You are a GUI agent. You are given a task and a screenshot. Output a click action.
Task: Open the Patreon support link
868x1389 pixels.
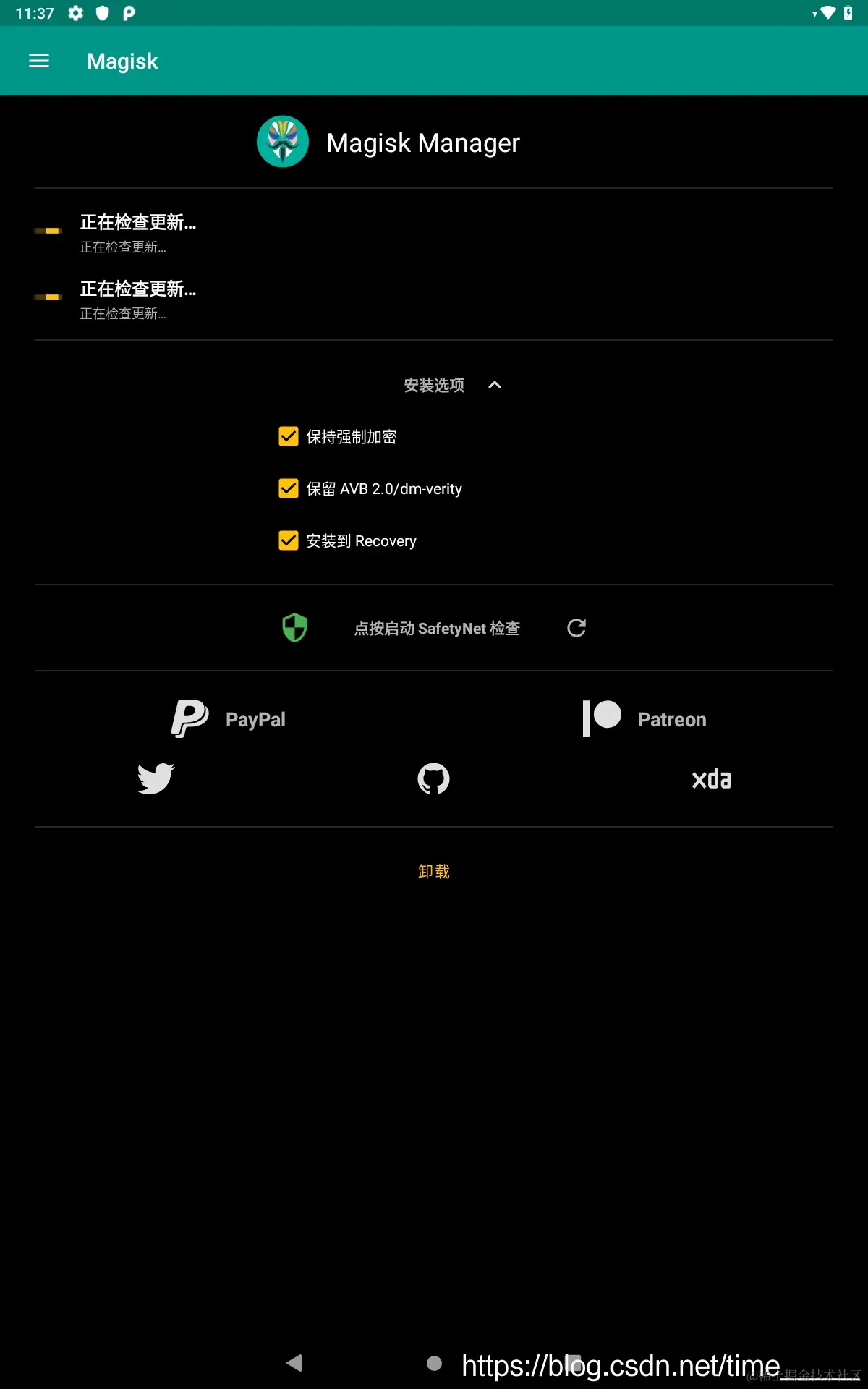[x=644, y=718]
